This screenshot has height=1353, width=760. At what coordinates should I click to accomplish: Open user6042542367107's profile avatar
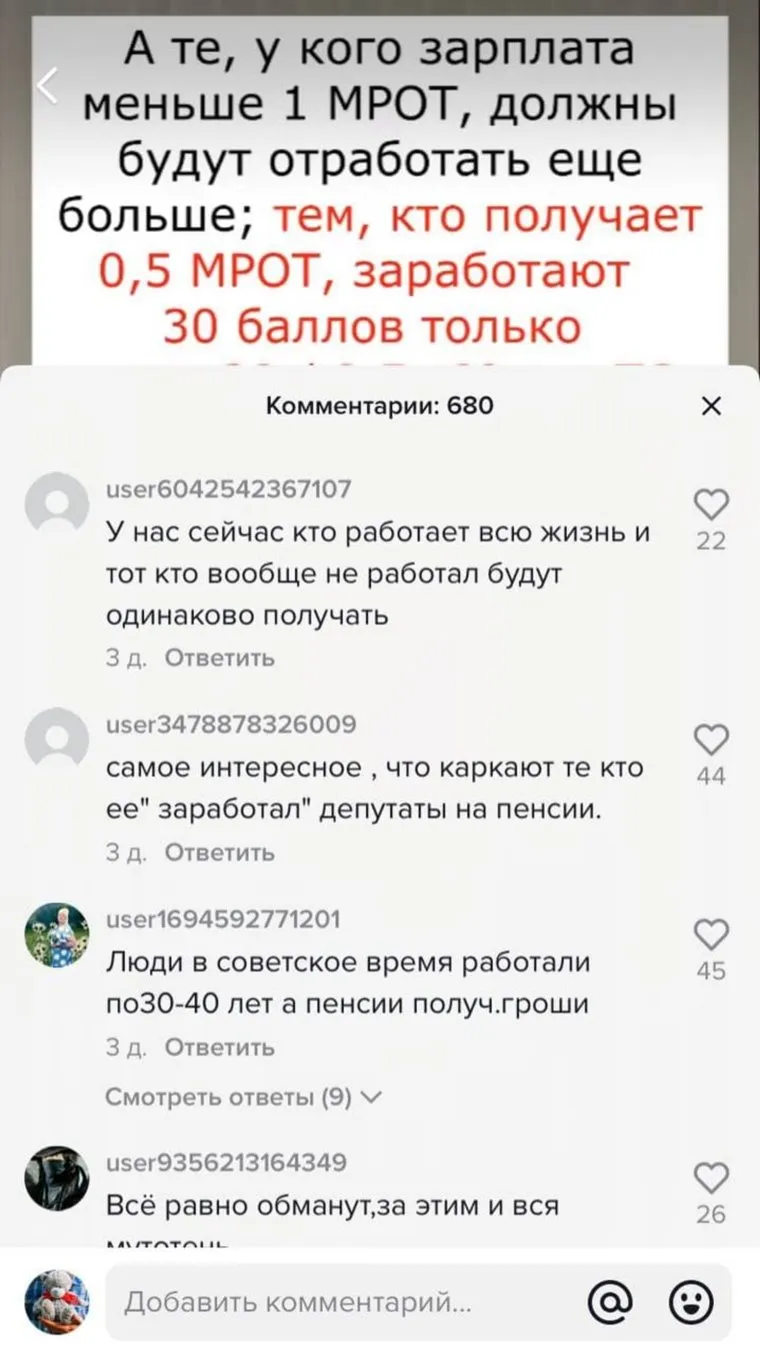point(57,503)
